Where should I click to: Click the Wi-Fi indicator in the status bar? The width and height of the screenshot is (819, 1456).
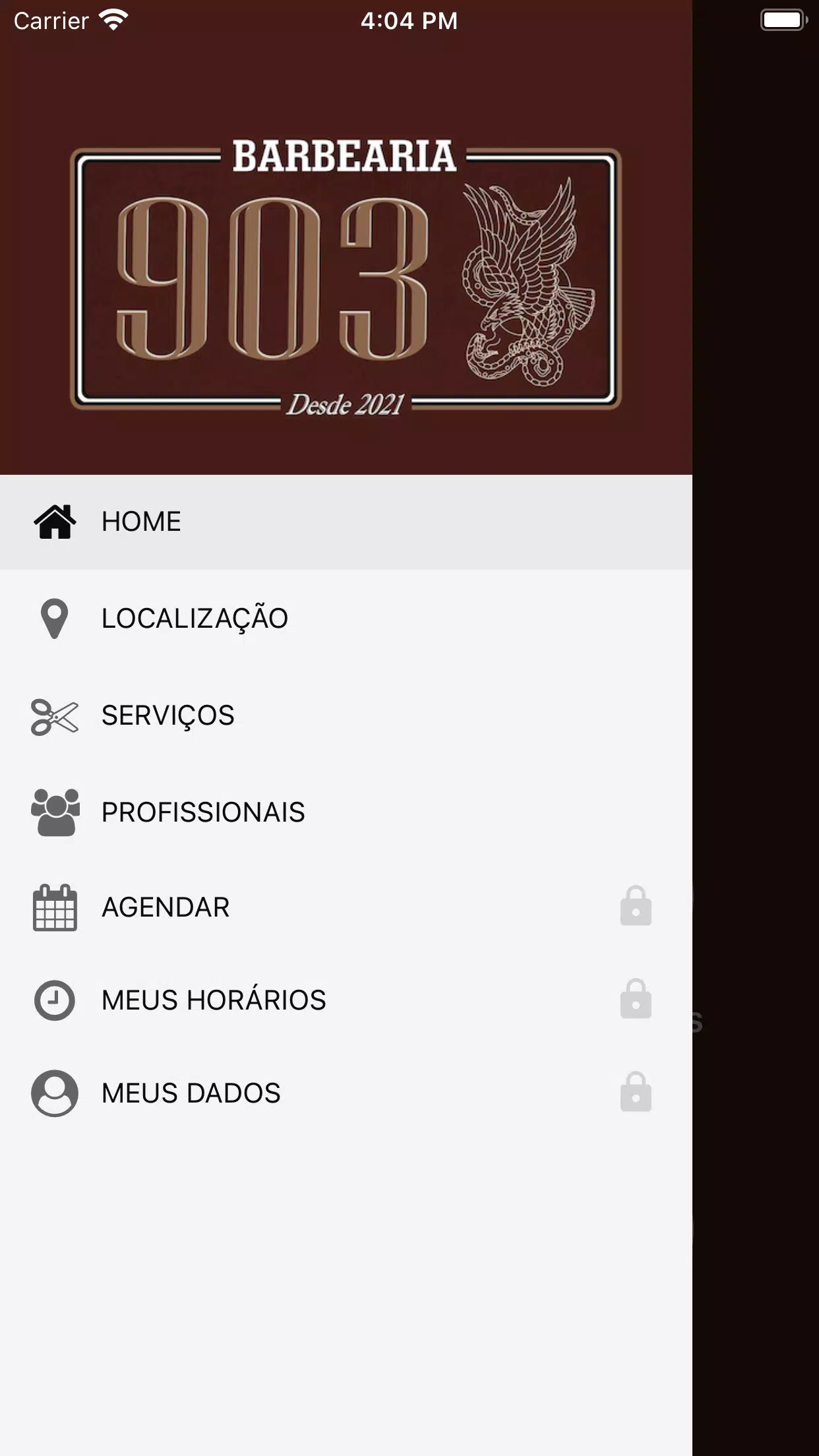(x=112, y=20)
